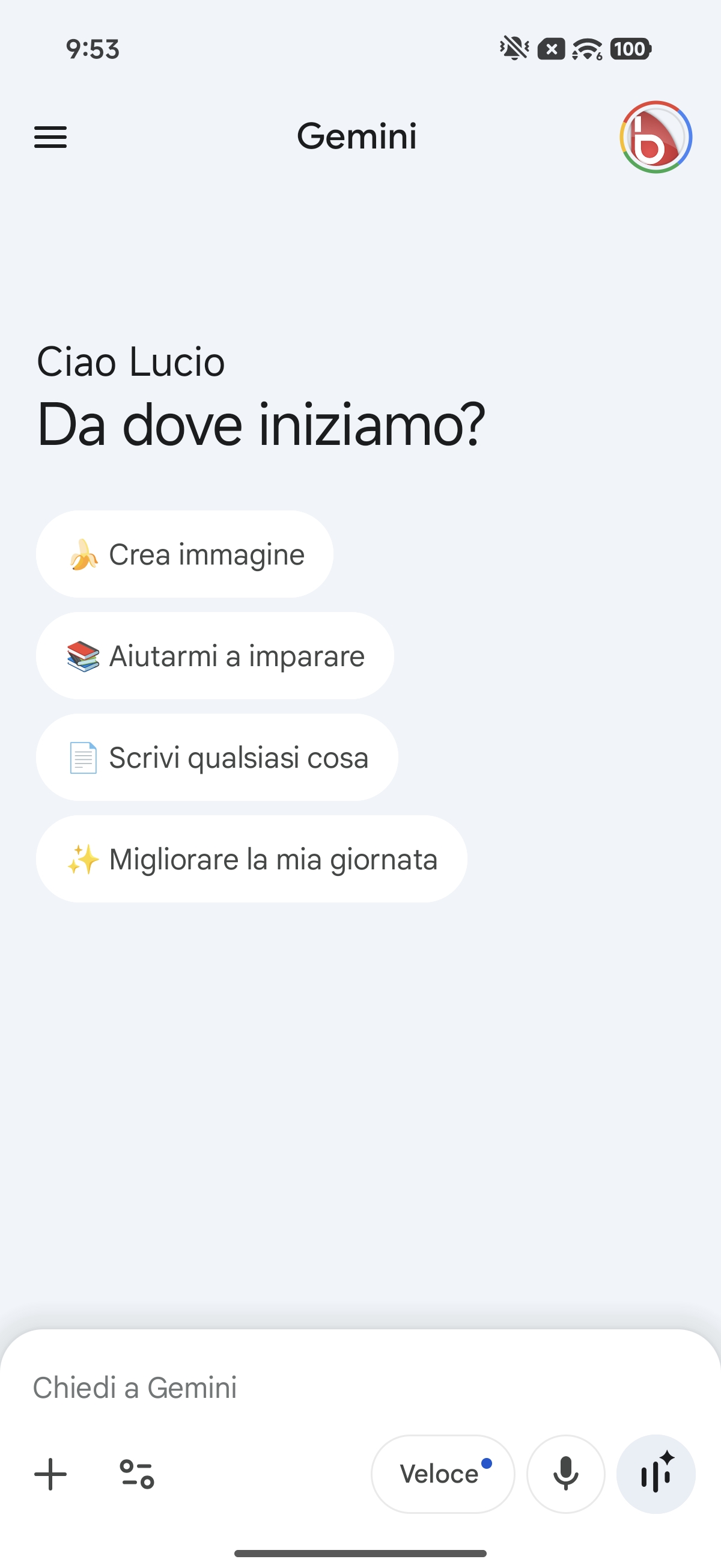The height and width of the screenshot is (1568, 721).
Task: Start voice input with the microphone
Action: [565, 1474]
